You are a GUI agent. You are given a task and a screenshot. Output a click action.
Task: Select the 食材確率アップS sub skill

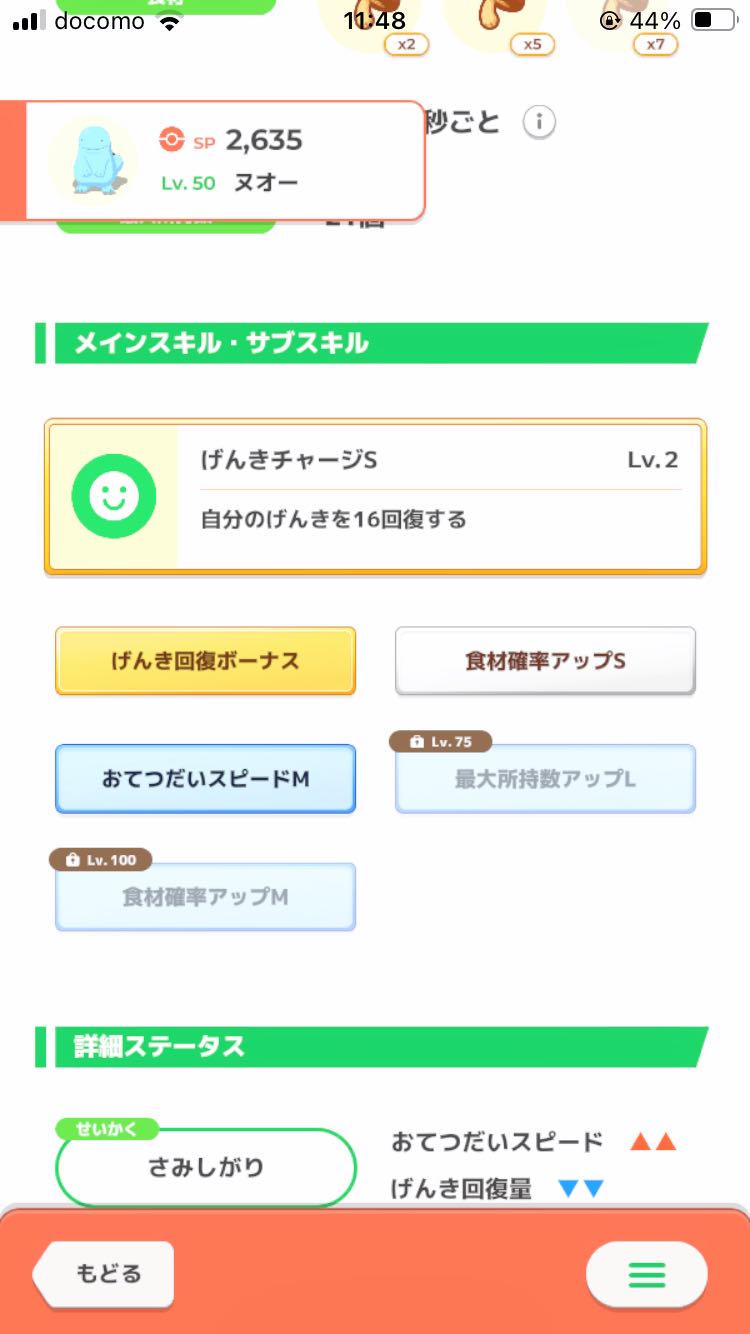[545, 661]
